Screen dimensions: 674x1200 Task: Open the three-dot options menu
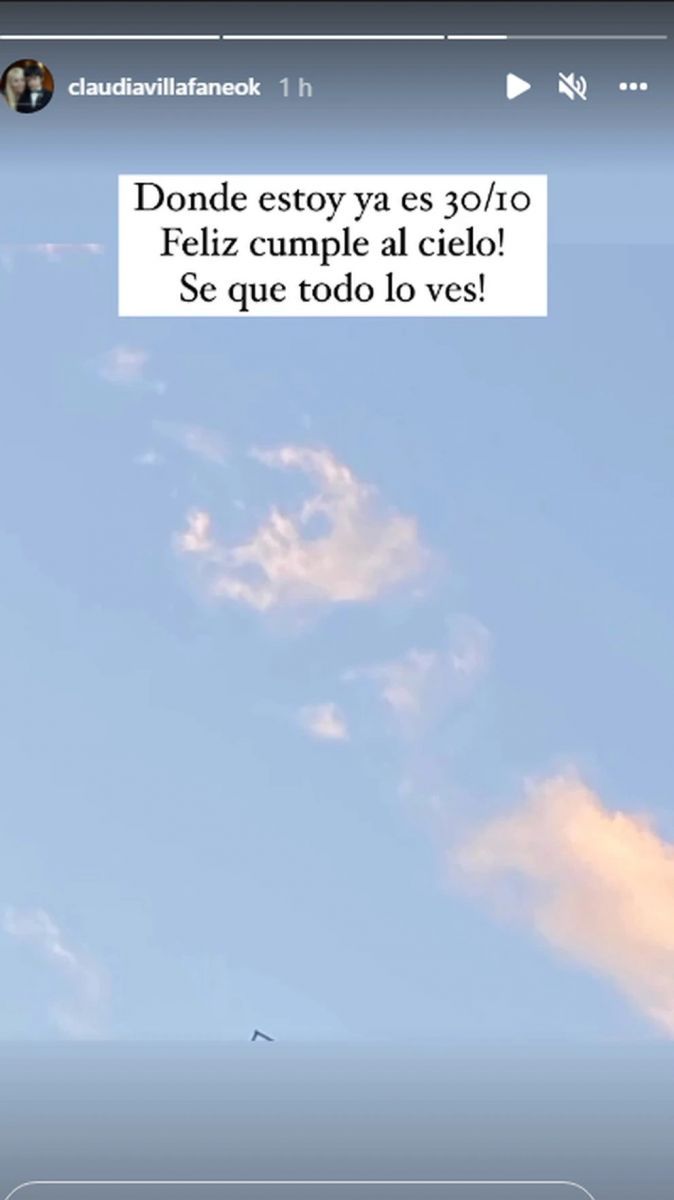point(633,87)
